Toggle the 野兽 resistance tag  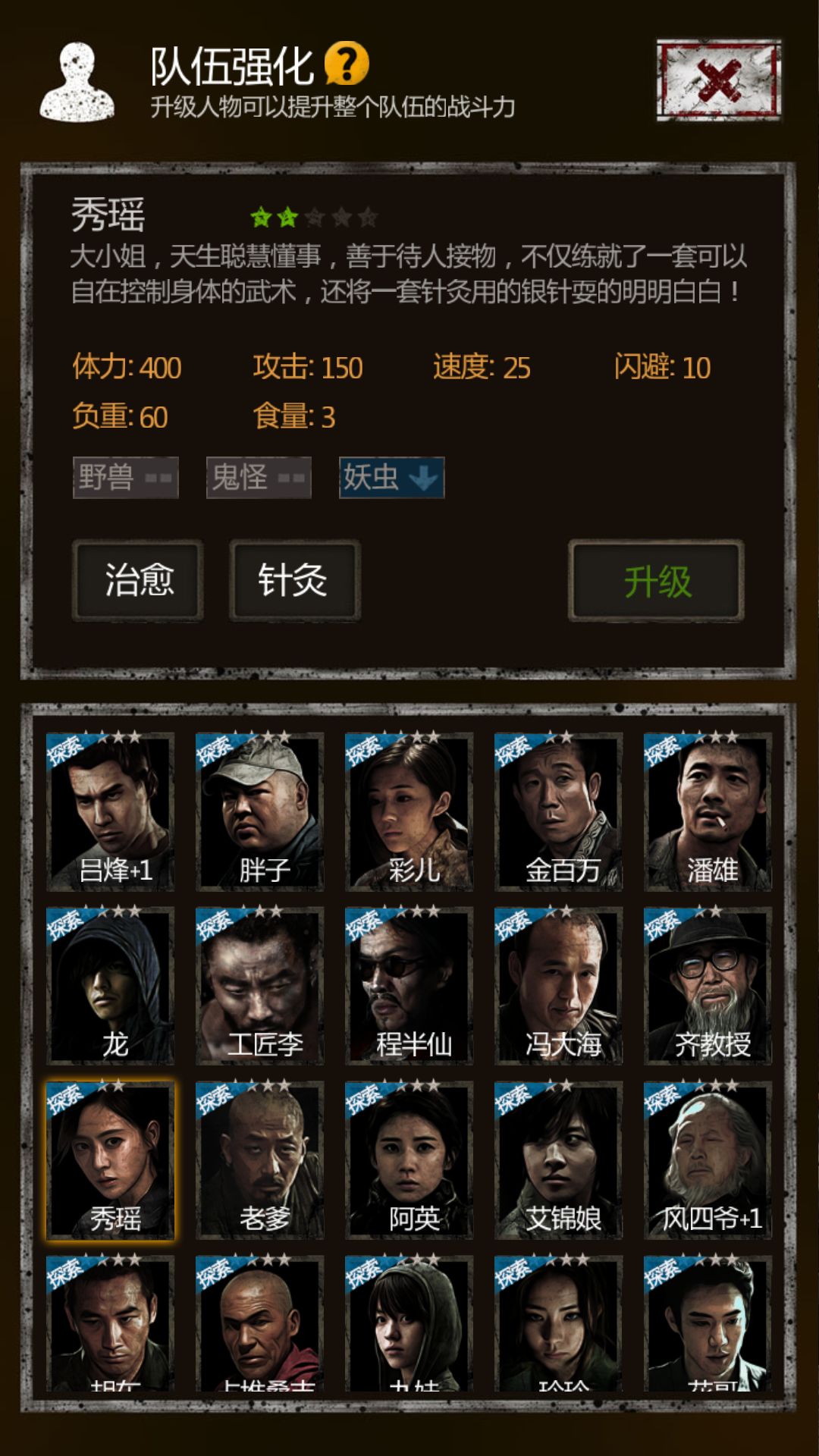pyautogui.click(x=127, y=479)
